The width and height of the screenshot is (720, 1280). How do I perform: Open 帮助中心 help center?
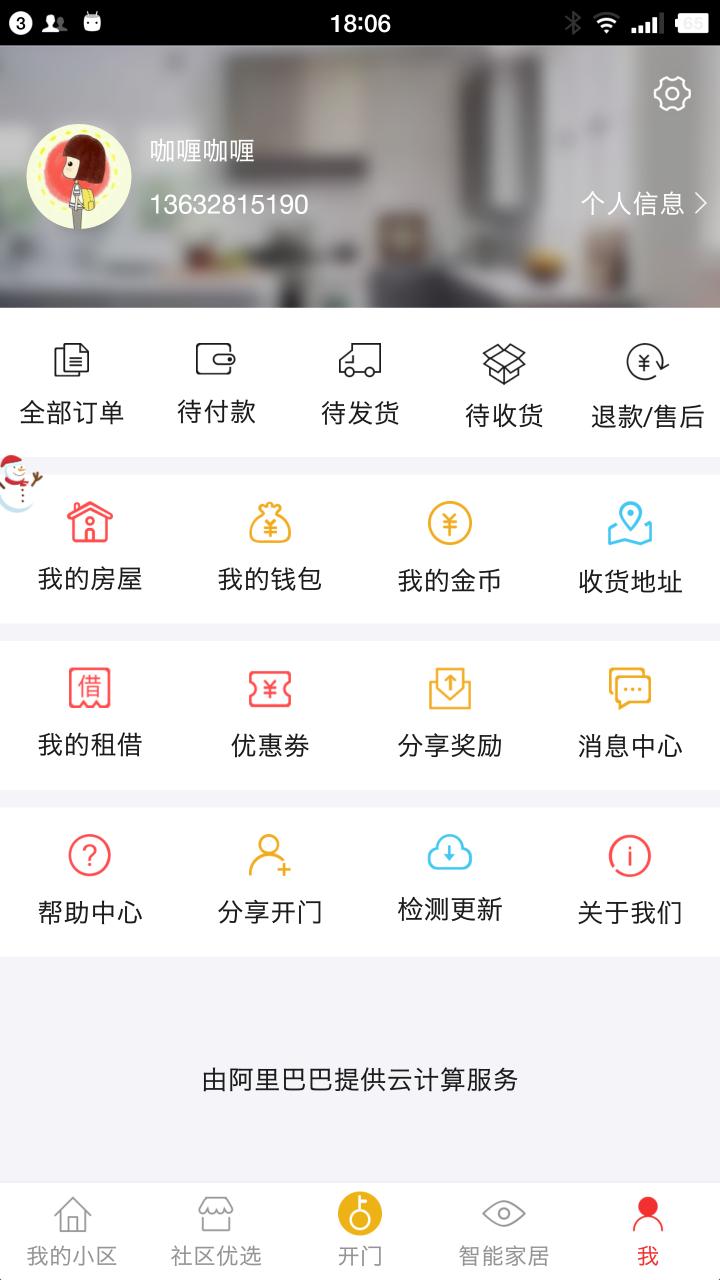point(90,880)
